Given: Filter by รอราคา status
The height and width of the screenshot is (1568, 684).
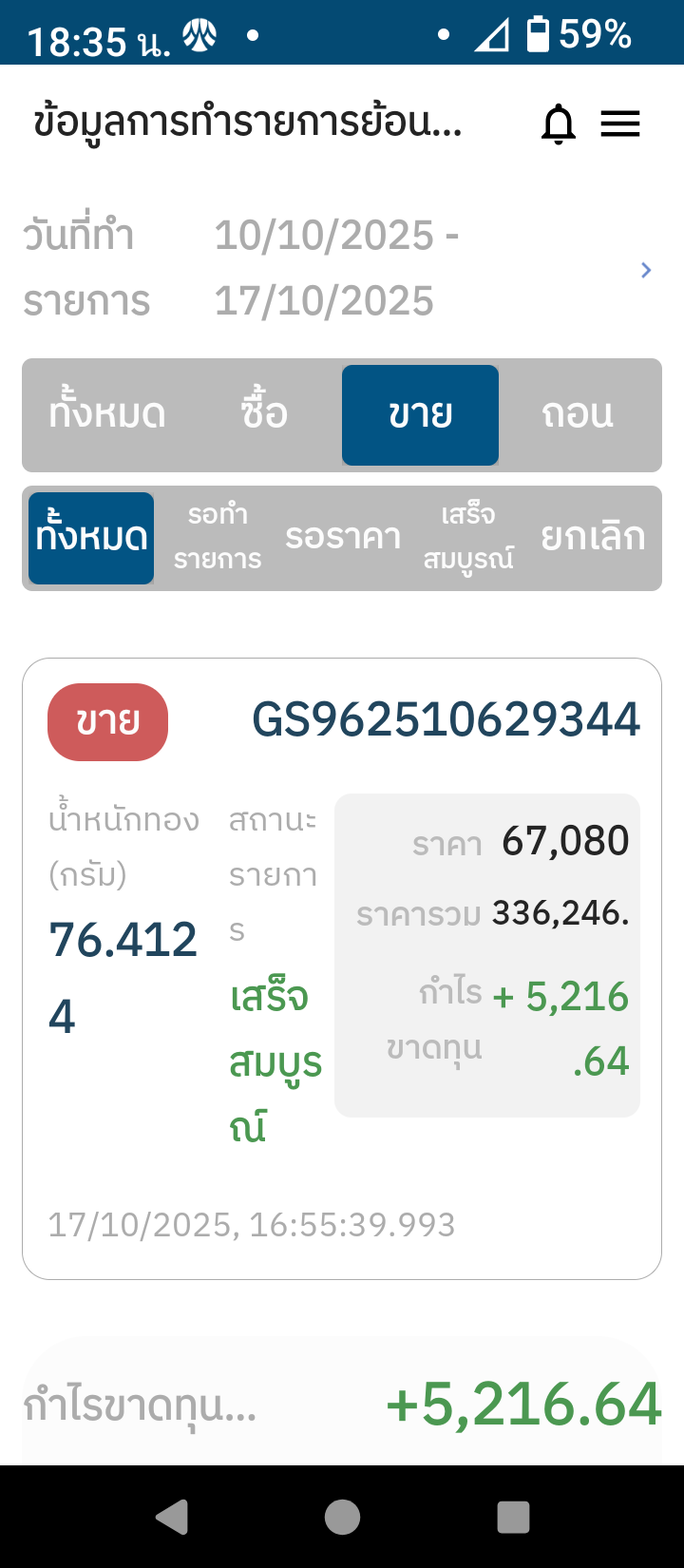Looking at the screenshot, I should pos(343,538).
